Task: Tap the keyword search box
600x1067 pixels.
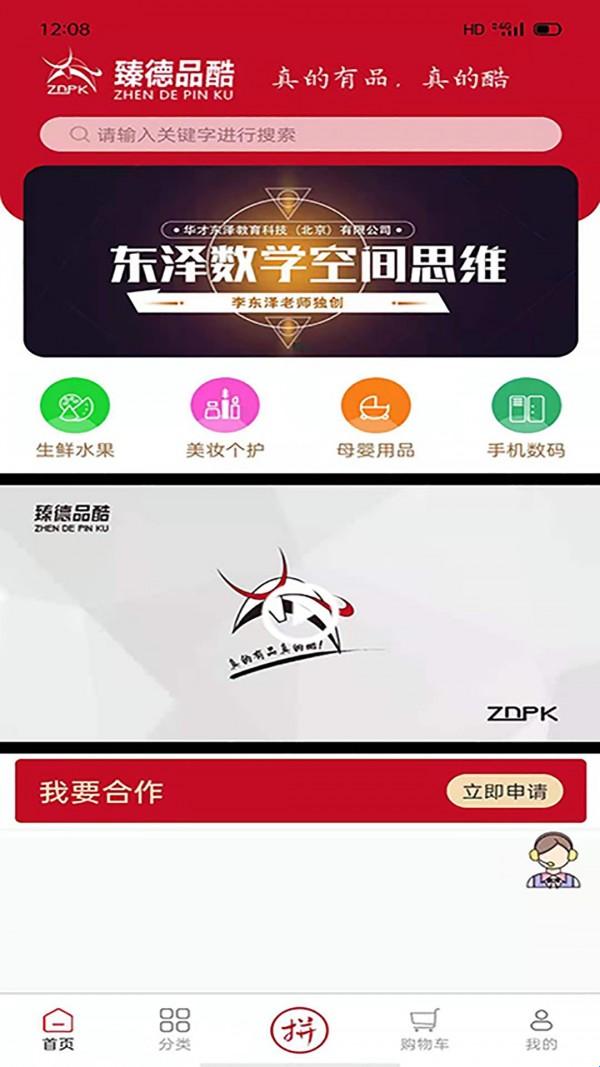Action: point(300,134)
